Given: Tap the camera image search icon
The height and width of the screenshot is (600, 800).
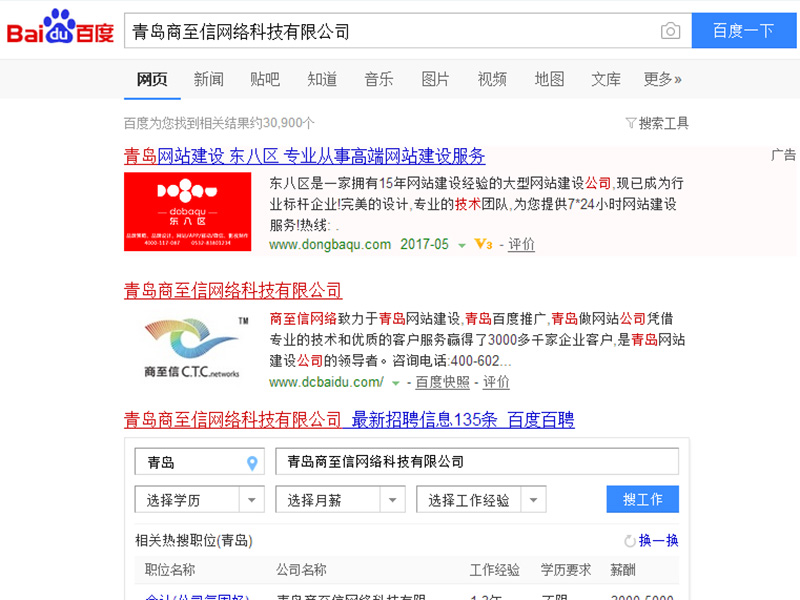Looking at the screenshot, I should click(x=670, y=31).
